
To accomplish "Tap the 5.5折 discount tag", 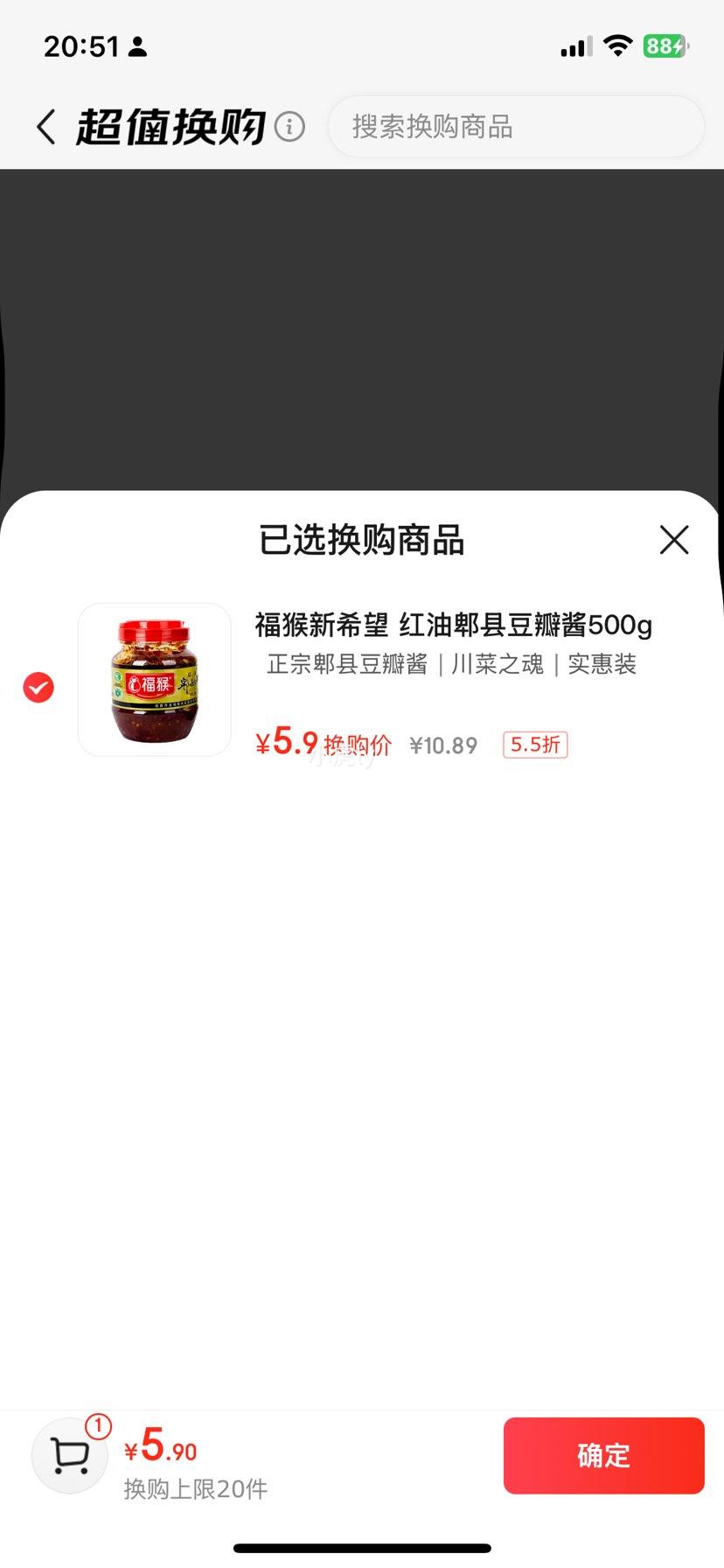I will pos(535,745).
